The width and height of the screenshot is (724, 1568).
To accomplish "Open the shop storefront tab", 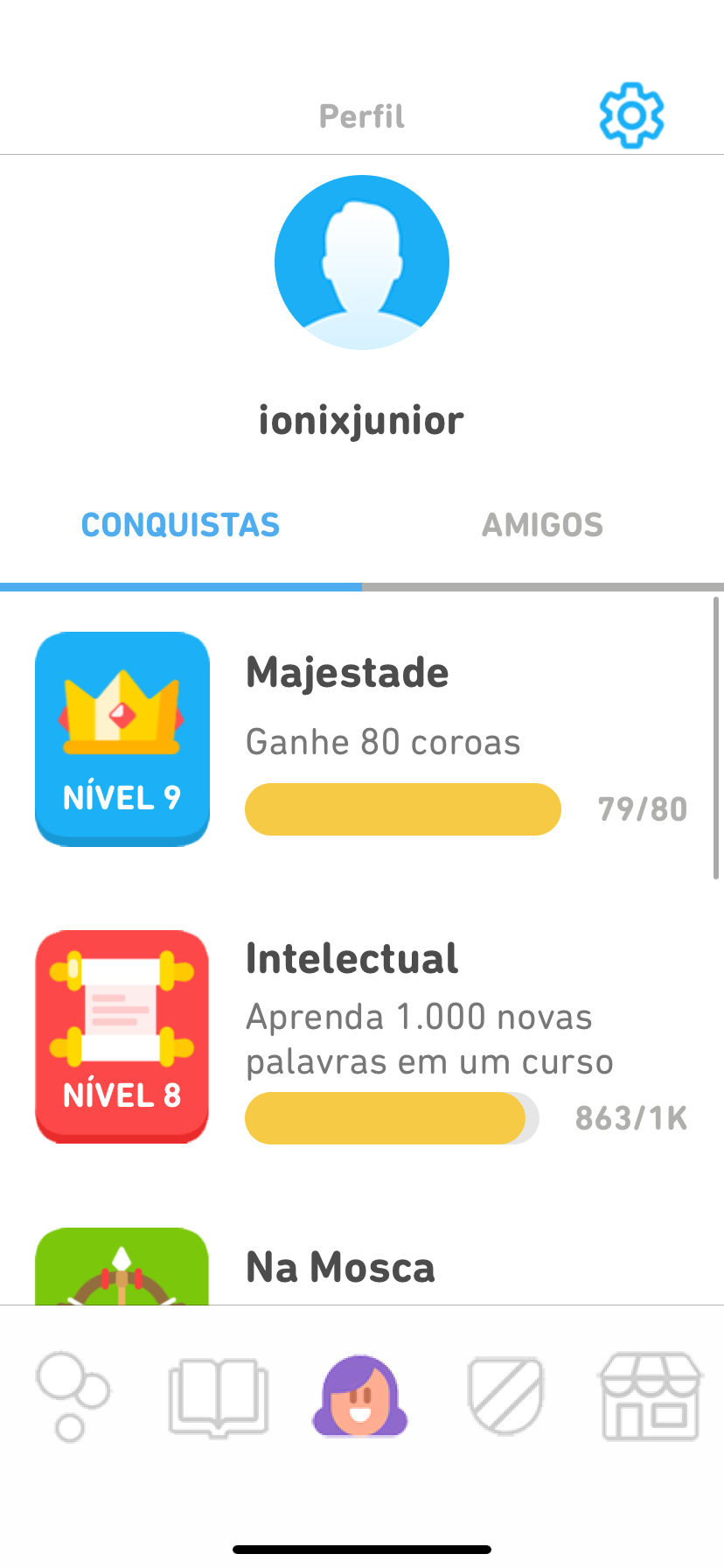I will (650, 1396).
